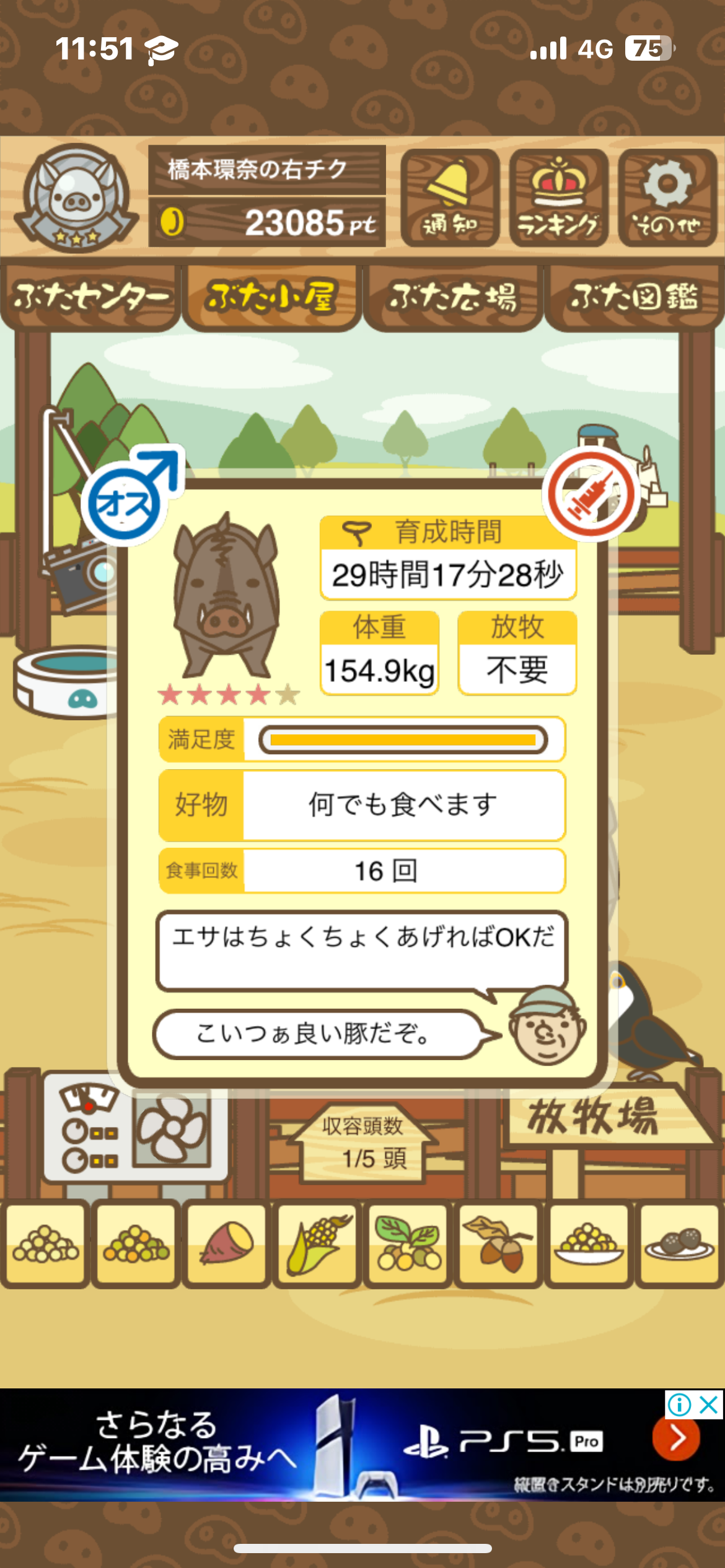Feed the corn item
Viewport: 725px width, 1568px height.
(x=317, y=1244)
